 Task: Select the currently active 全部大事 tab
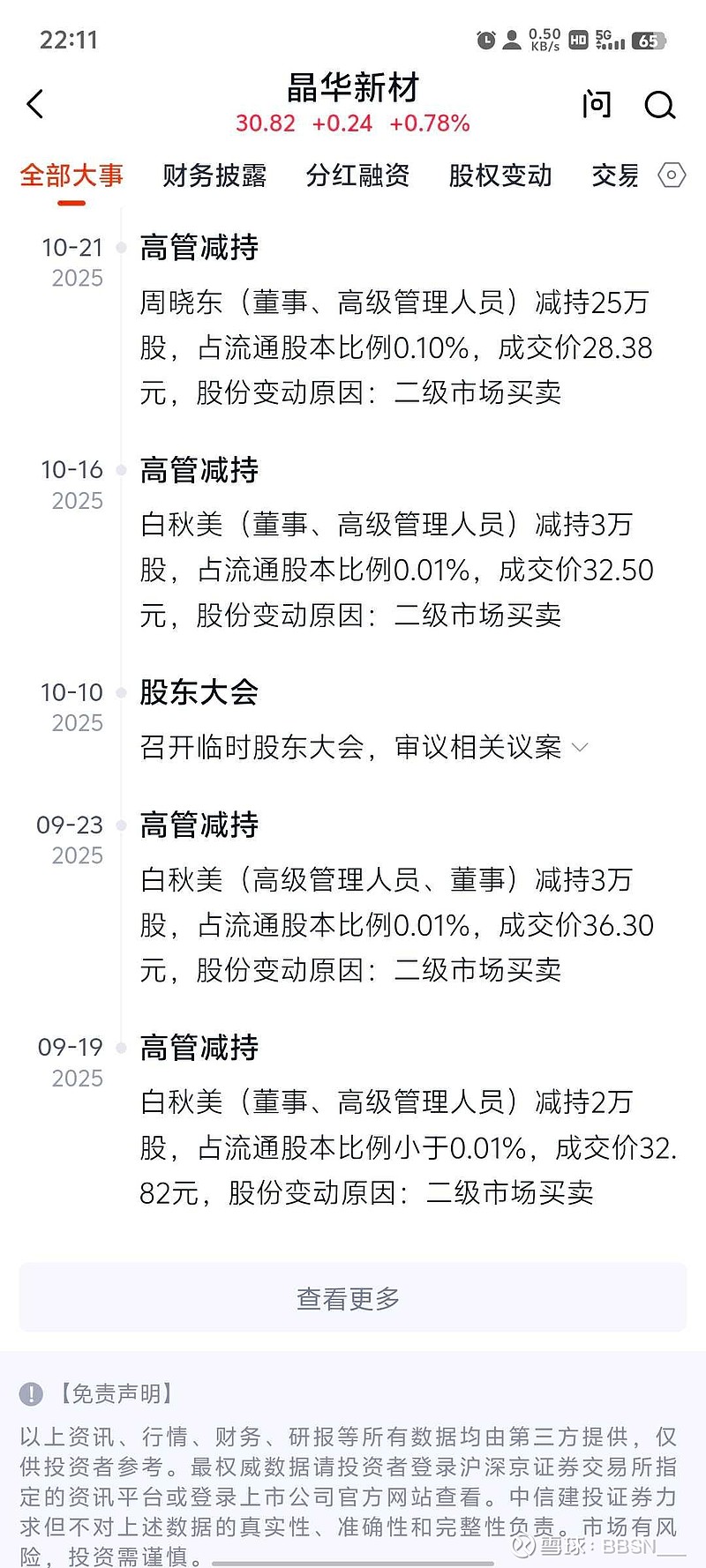(x=71, y=175)
